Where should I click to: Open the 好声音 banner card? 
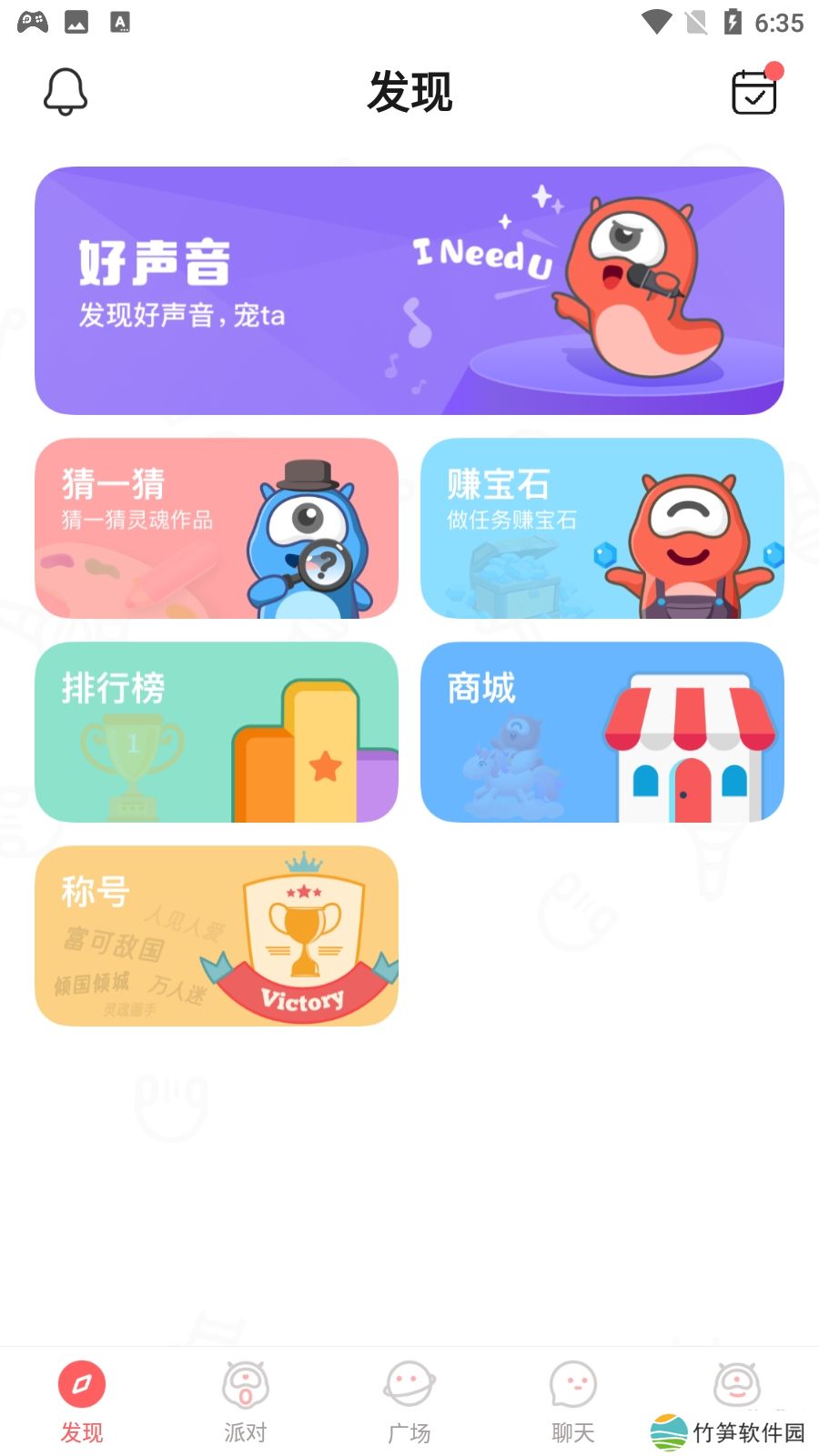tap(409, 290)
